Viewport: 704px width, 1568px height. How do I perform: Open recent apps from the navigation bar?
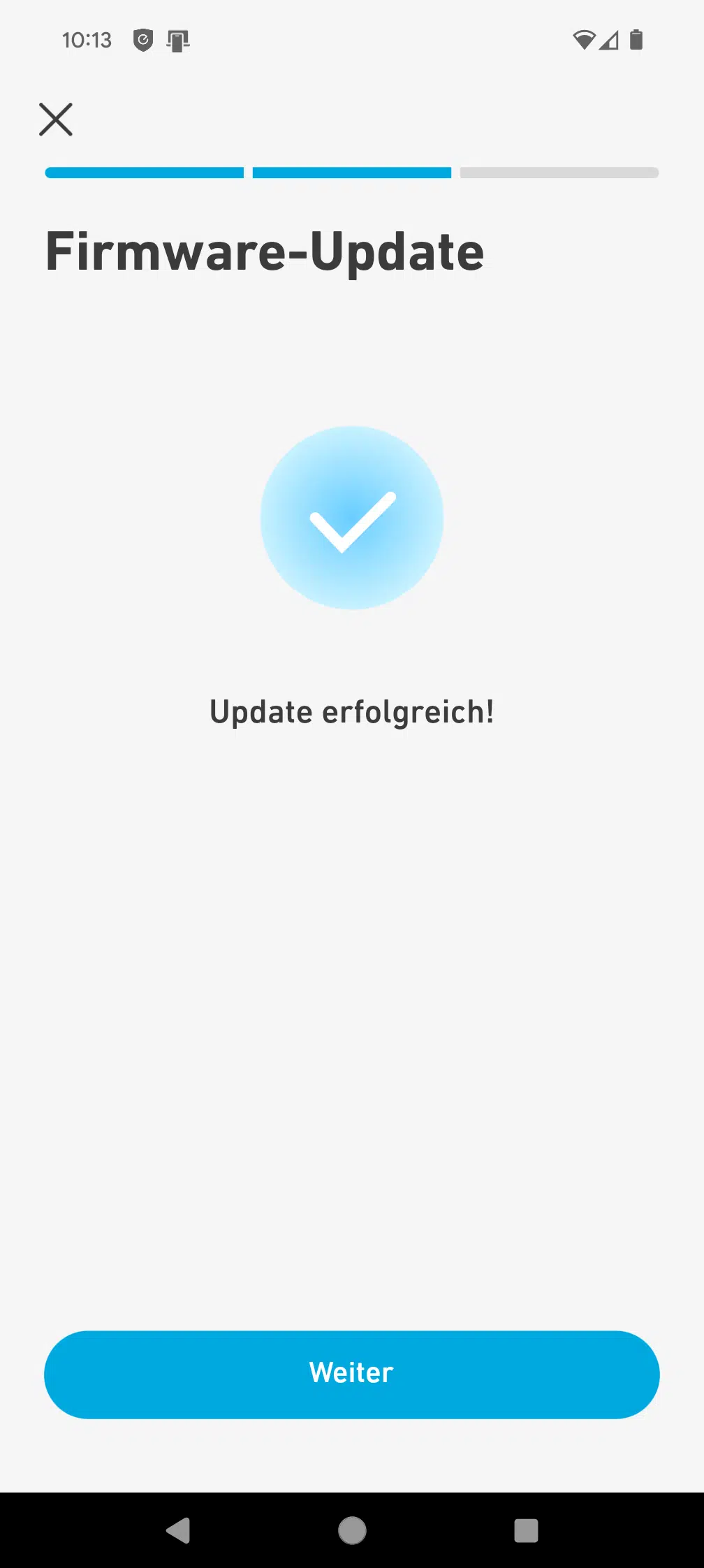tap(526, 1530)
